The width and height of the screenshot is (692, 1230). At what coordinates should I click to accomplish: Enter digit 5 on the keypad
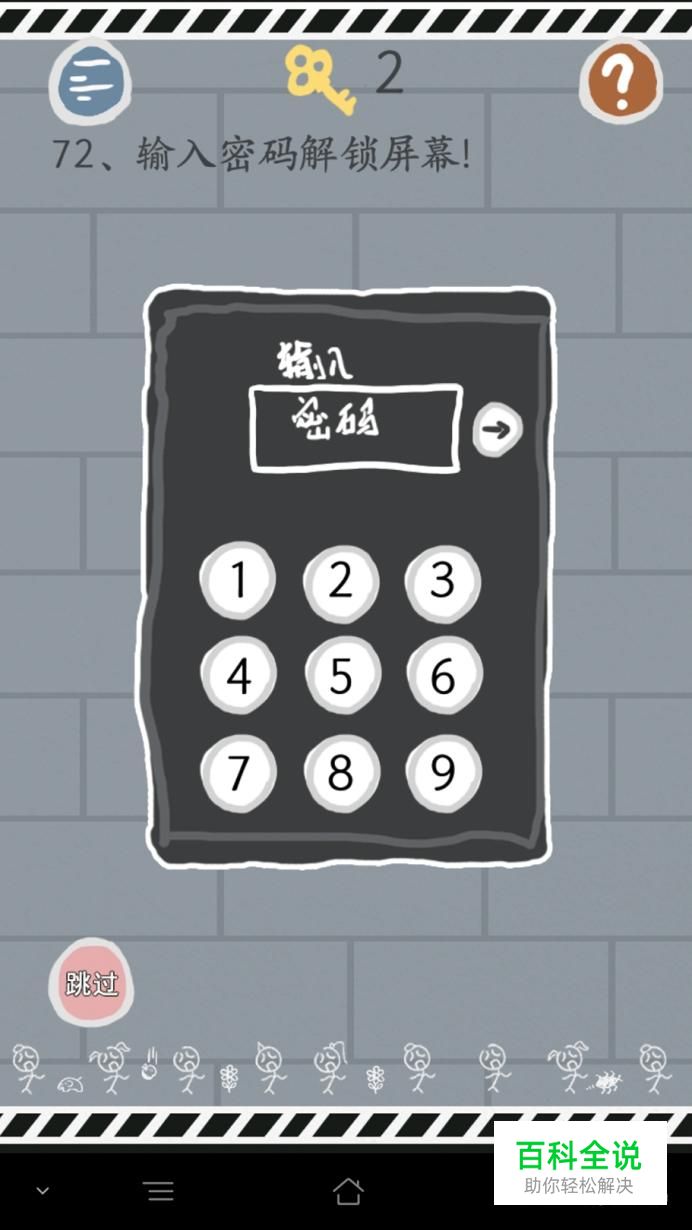click(x=341, y=676)
